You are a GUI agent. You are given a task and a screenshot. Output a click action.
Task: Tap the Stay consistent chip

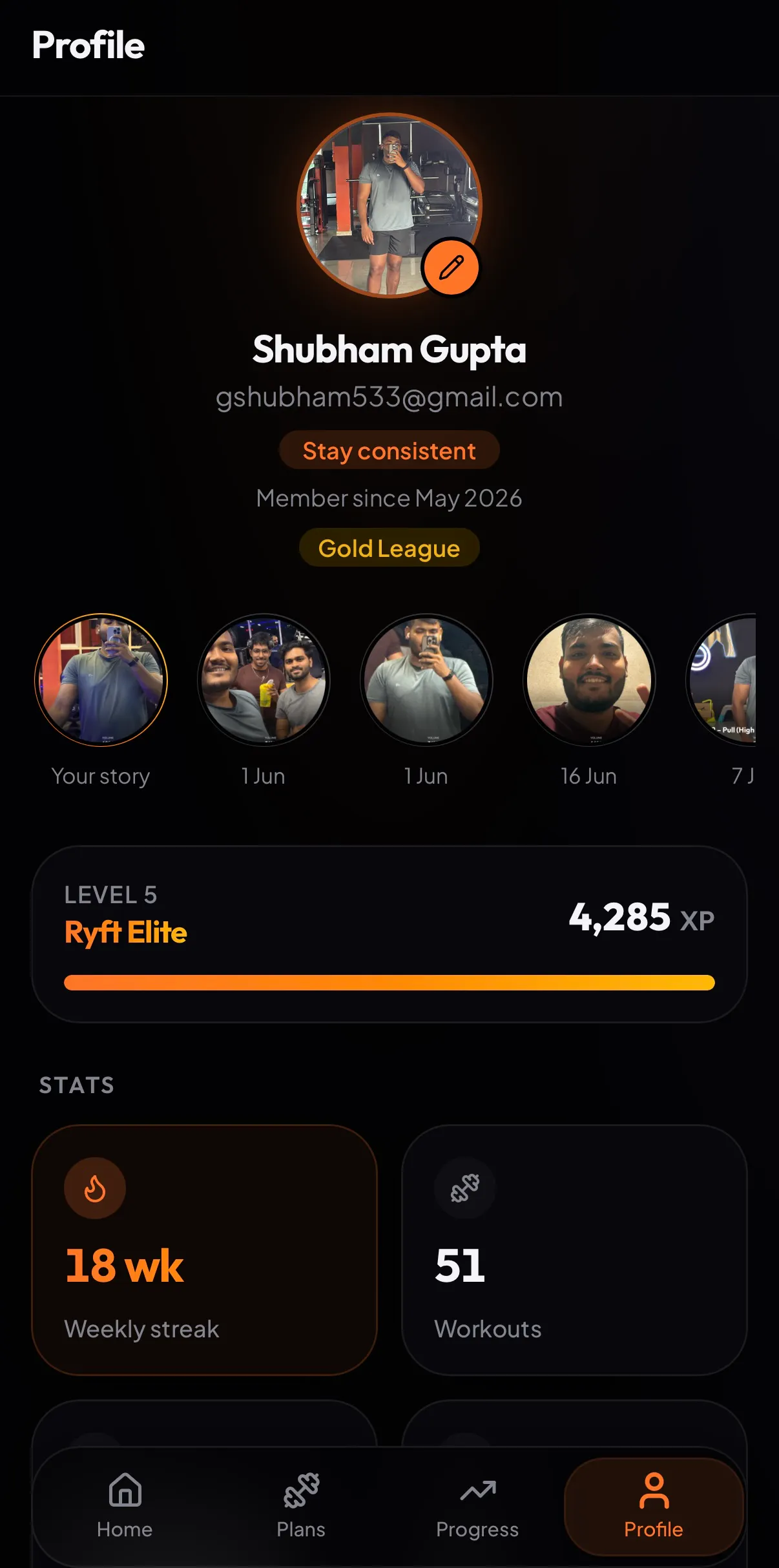point(389,450)
